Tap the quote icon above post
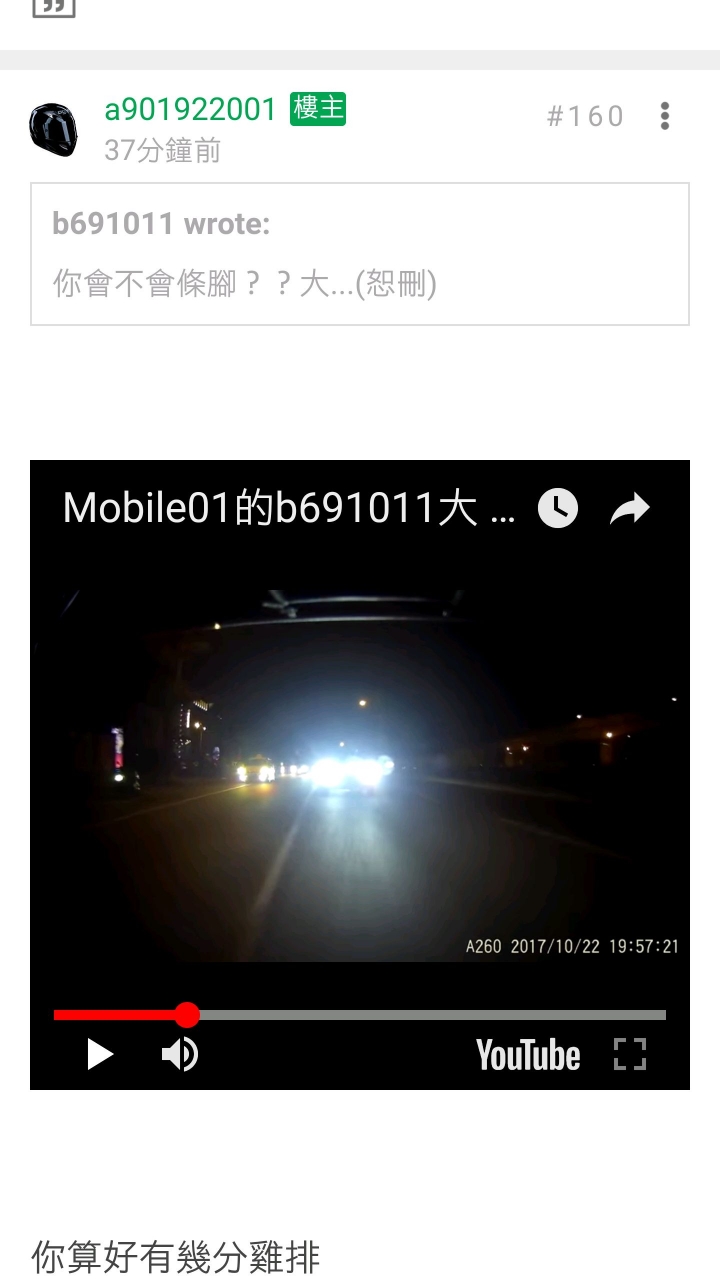The width and height of the screenshot is (720, 1280). (x=54, y=8)
